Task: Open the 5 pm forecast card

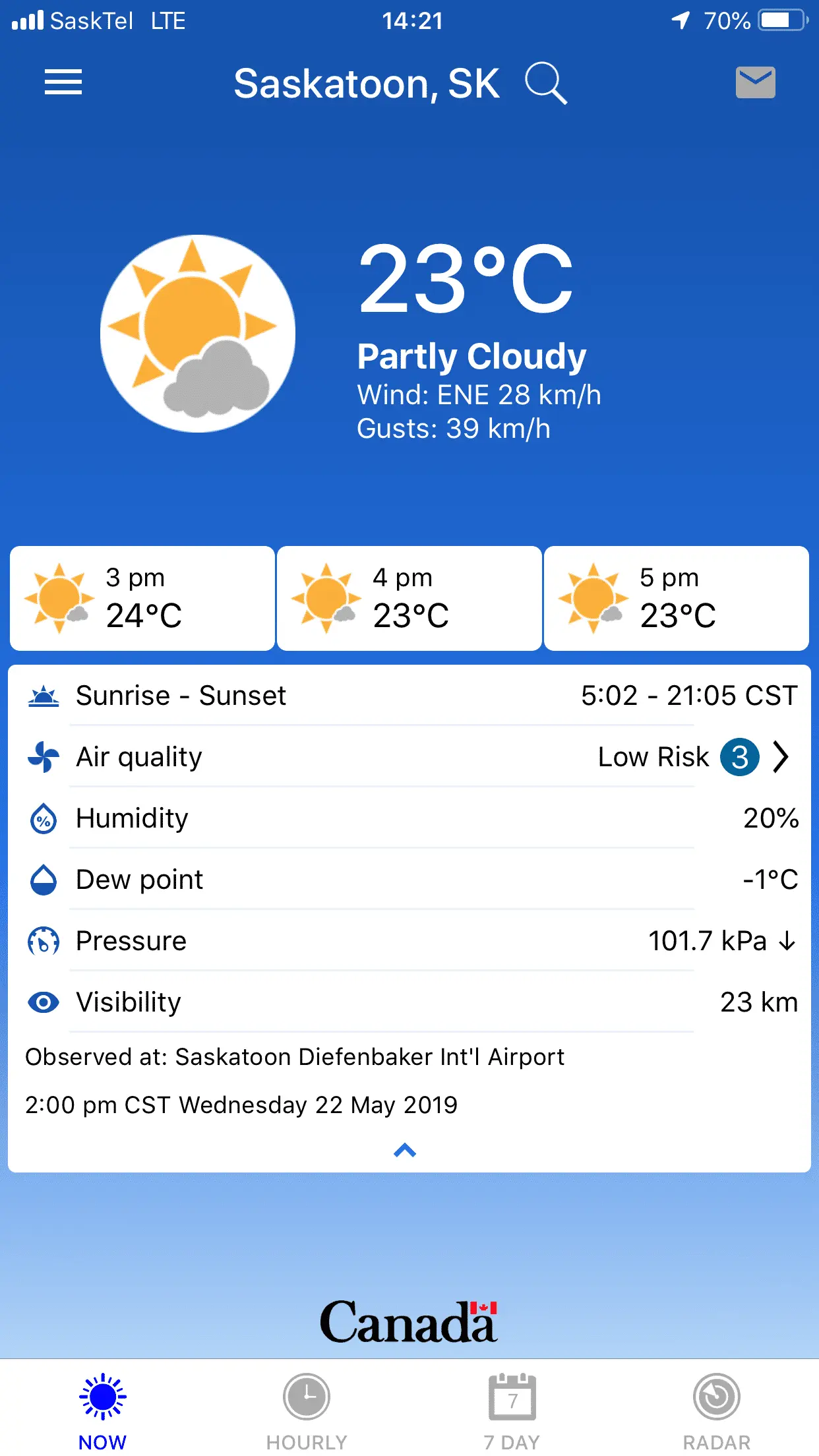Action: [677, 598]
